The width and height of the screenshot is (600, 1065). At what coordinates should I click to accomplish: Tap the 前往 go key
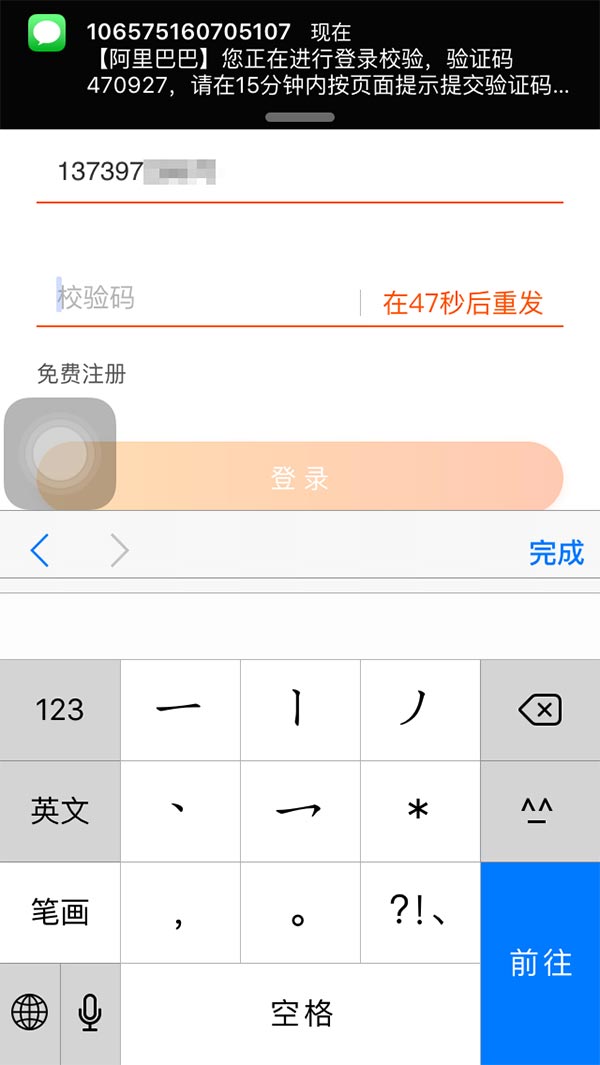click(x=540, y=963)
